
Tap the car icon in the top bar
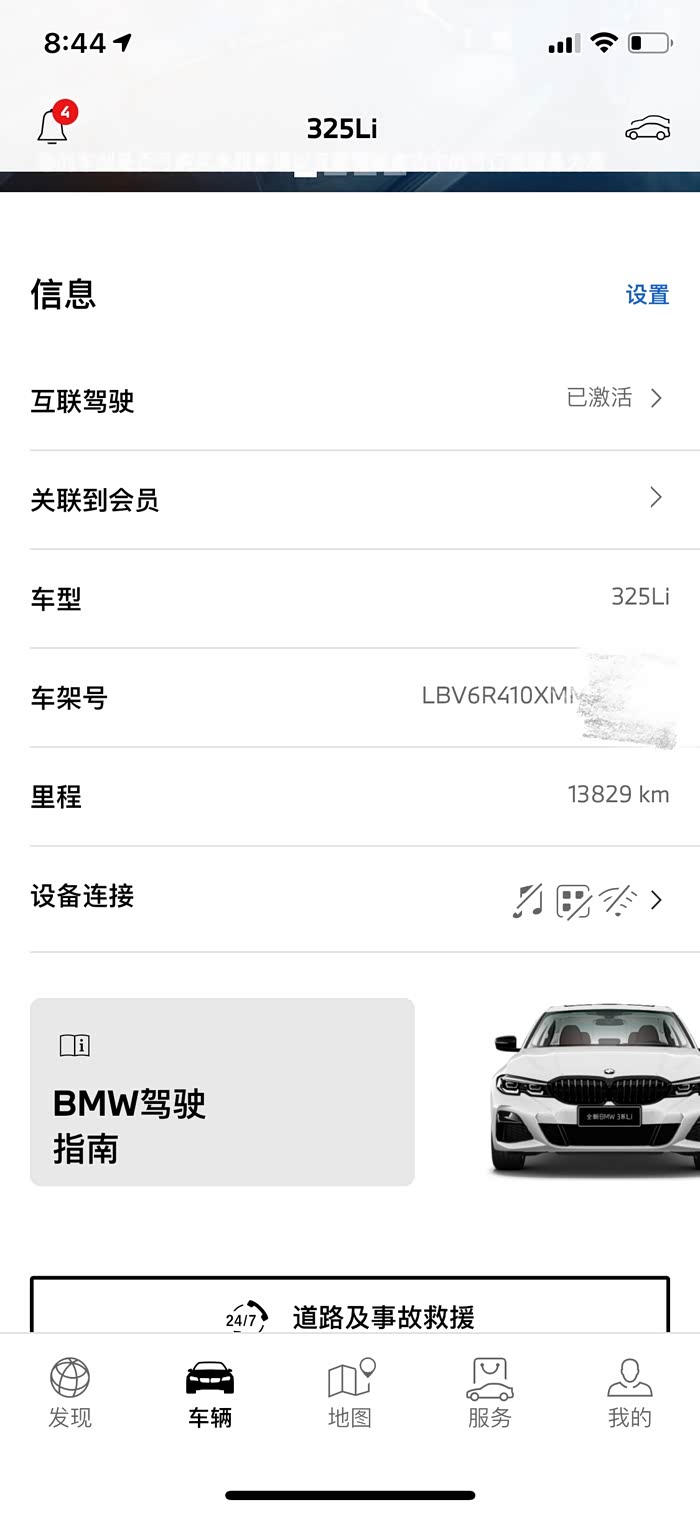(647, 129)
